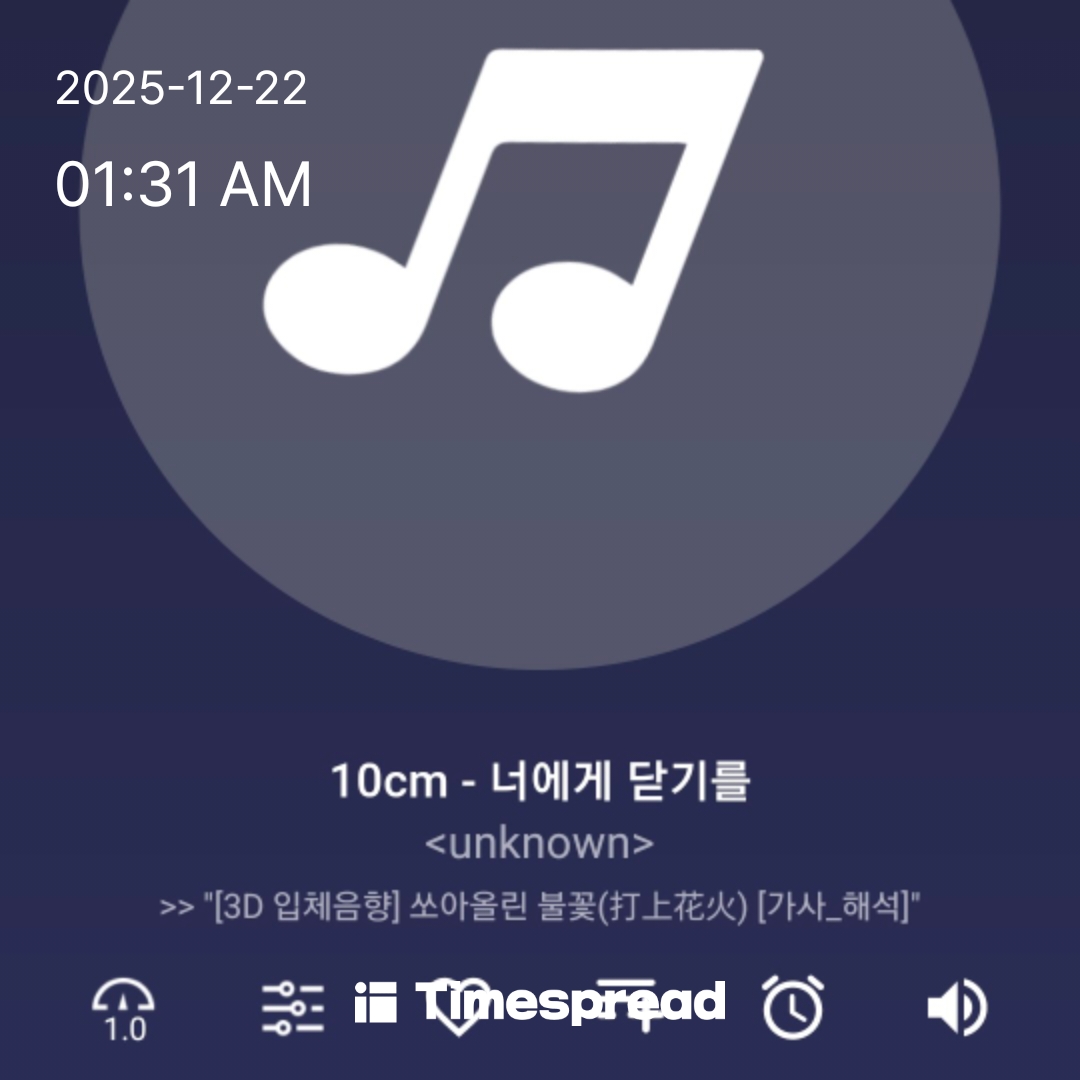Set a sleep timer with the clock icon

793,1007
